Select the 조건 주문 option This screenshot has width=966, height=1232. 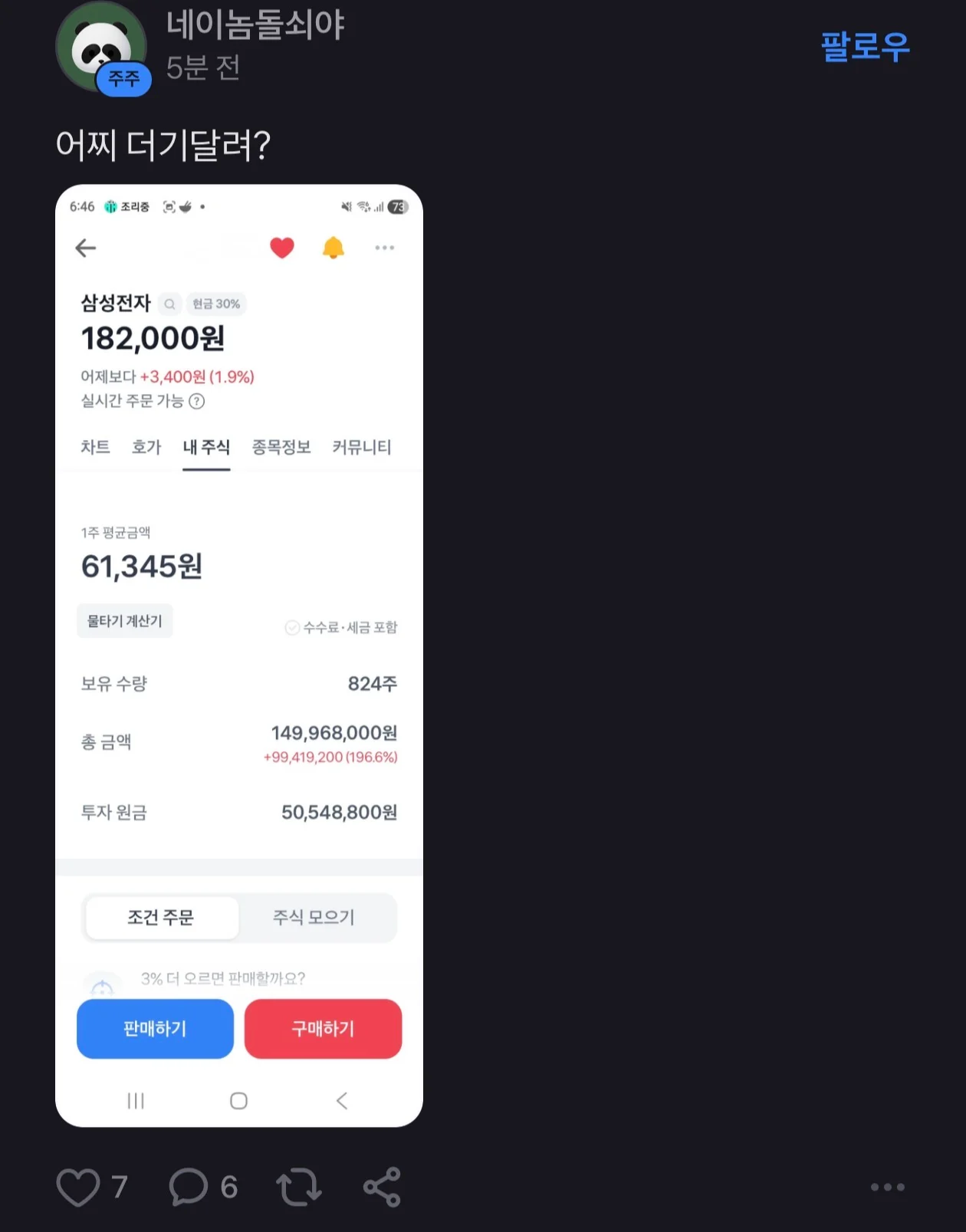tap(163, 918)
